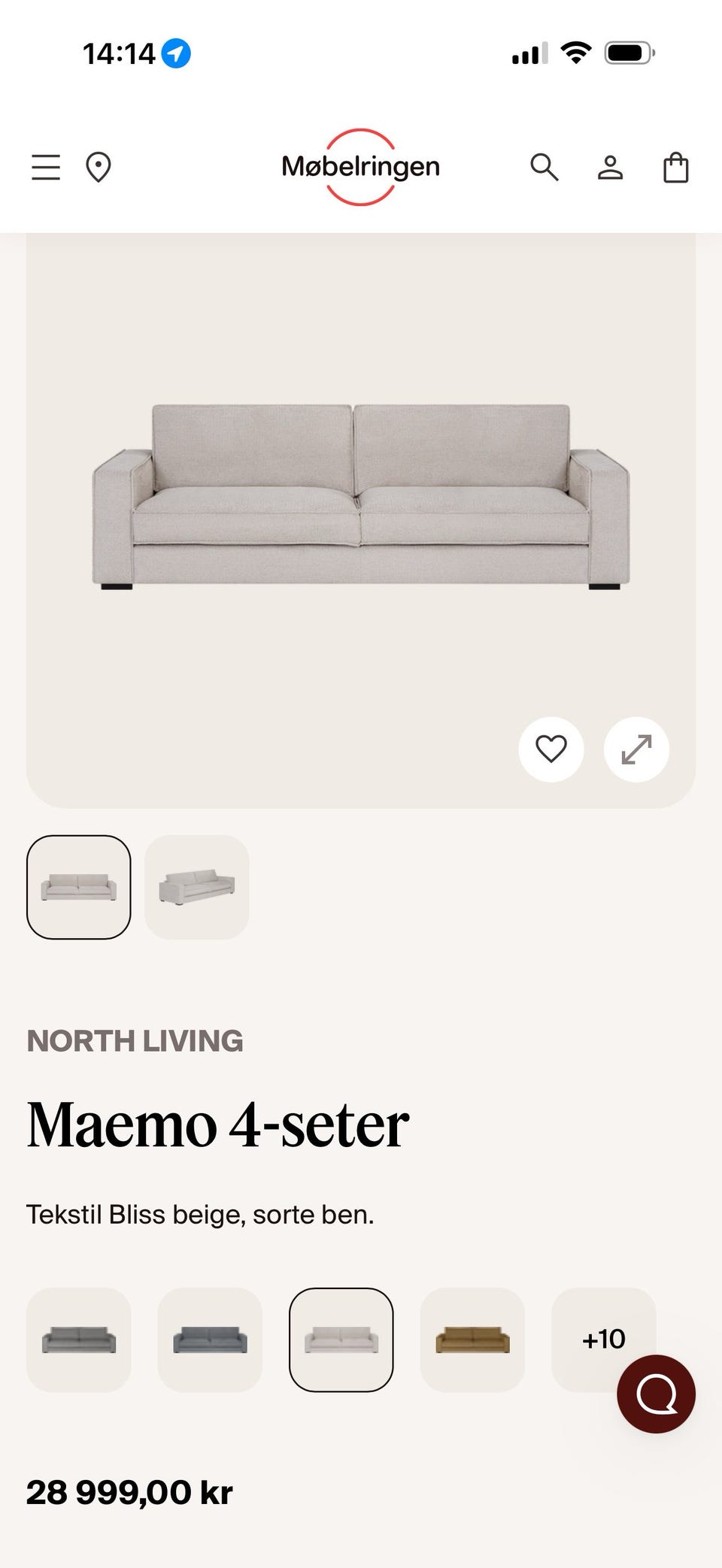The height and width of the screenshot is (1568, 722).
Task: Open the hamburger menu
Action: tap(46, 167)
